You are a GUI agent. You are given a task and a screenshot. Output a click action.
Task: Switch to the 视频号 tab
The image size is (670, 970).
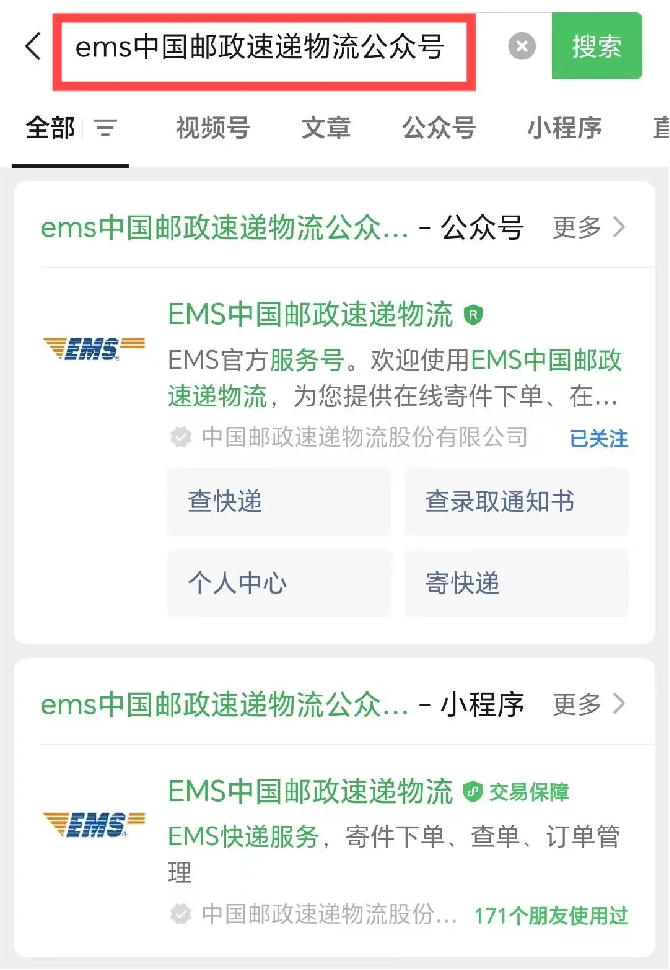click(212, 128)
